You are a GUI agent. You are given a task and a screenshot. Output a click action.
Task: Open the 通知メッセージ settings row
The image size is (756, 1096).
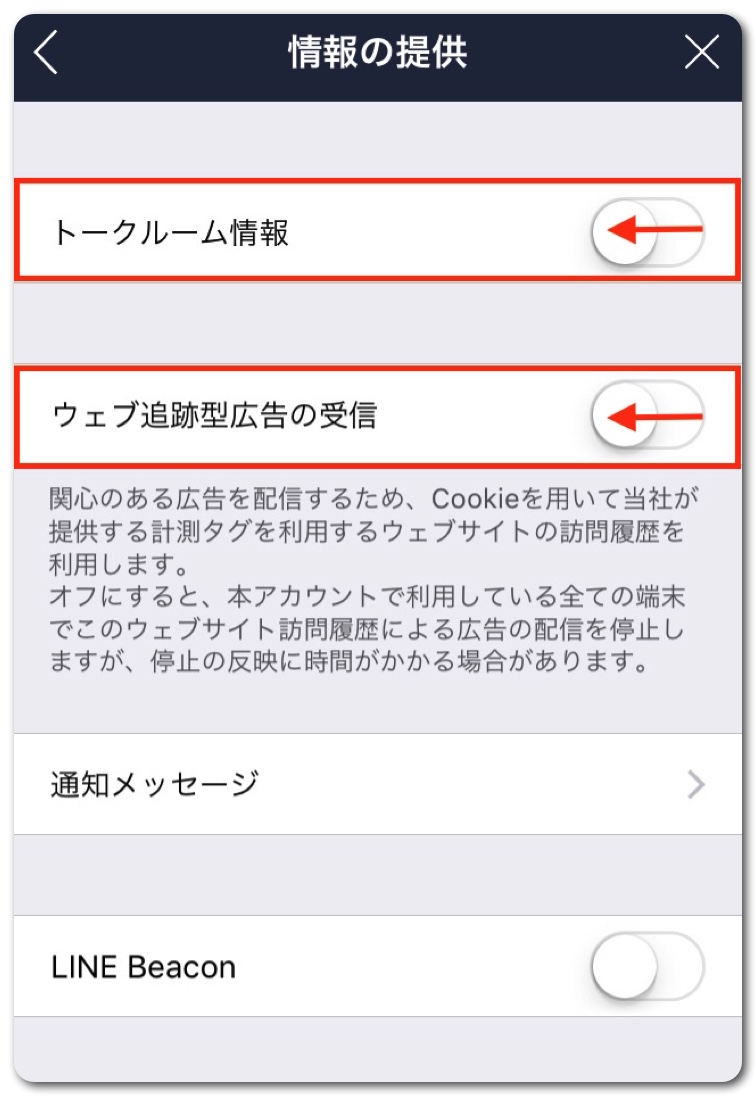pos(377,784)
